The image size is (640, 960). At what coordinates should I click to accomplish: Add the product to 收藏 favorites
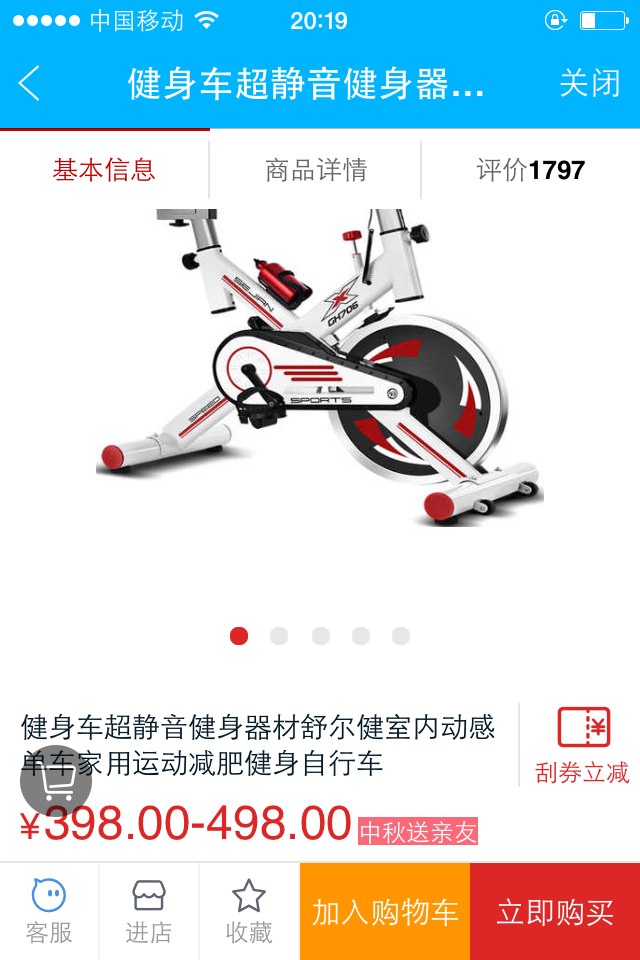tap(249, 911)
